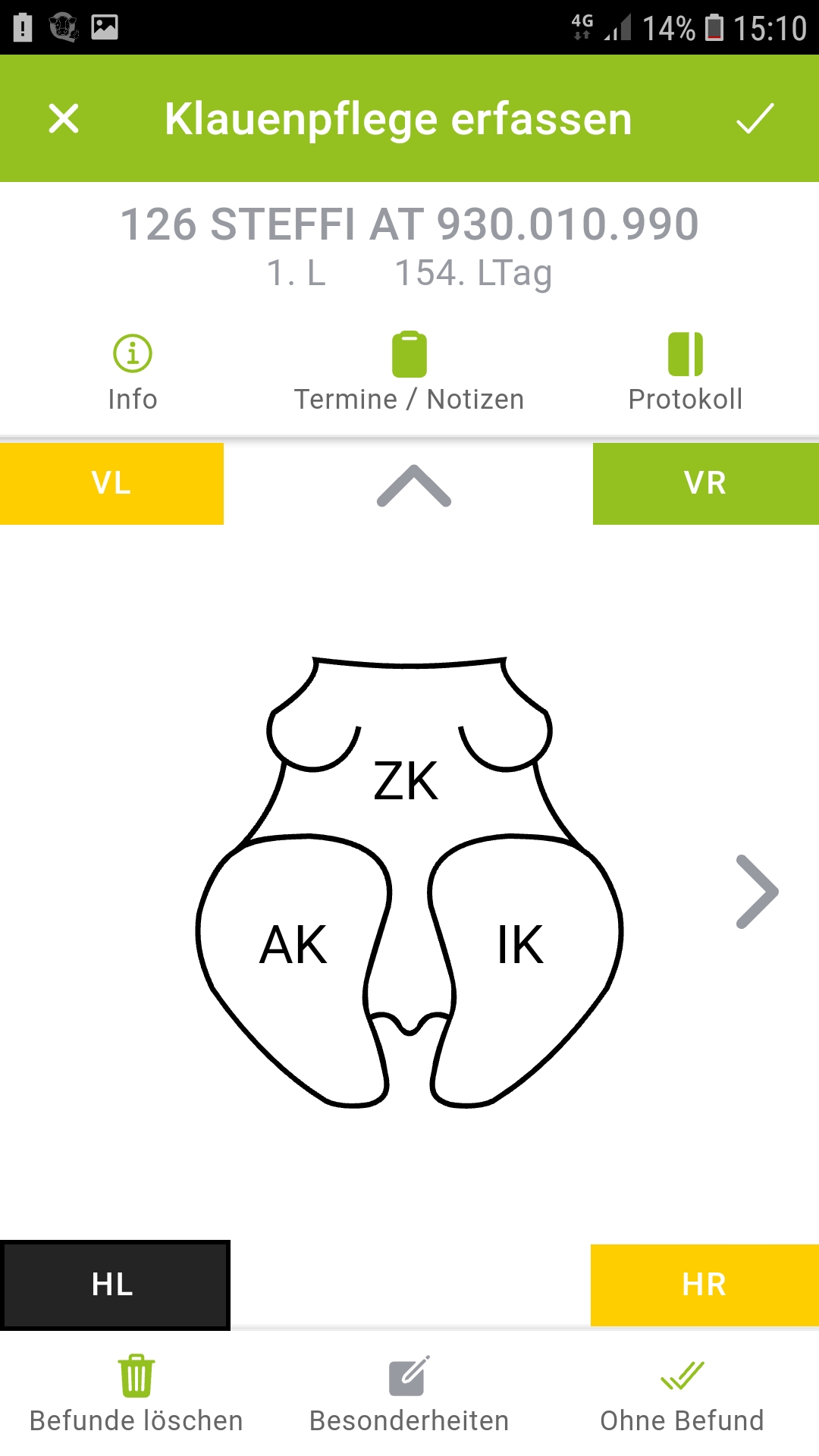
Task: Select the HR hind-right leg
Action: [704, 1285]
